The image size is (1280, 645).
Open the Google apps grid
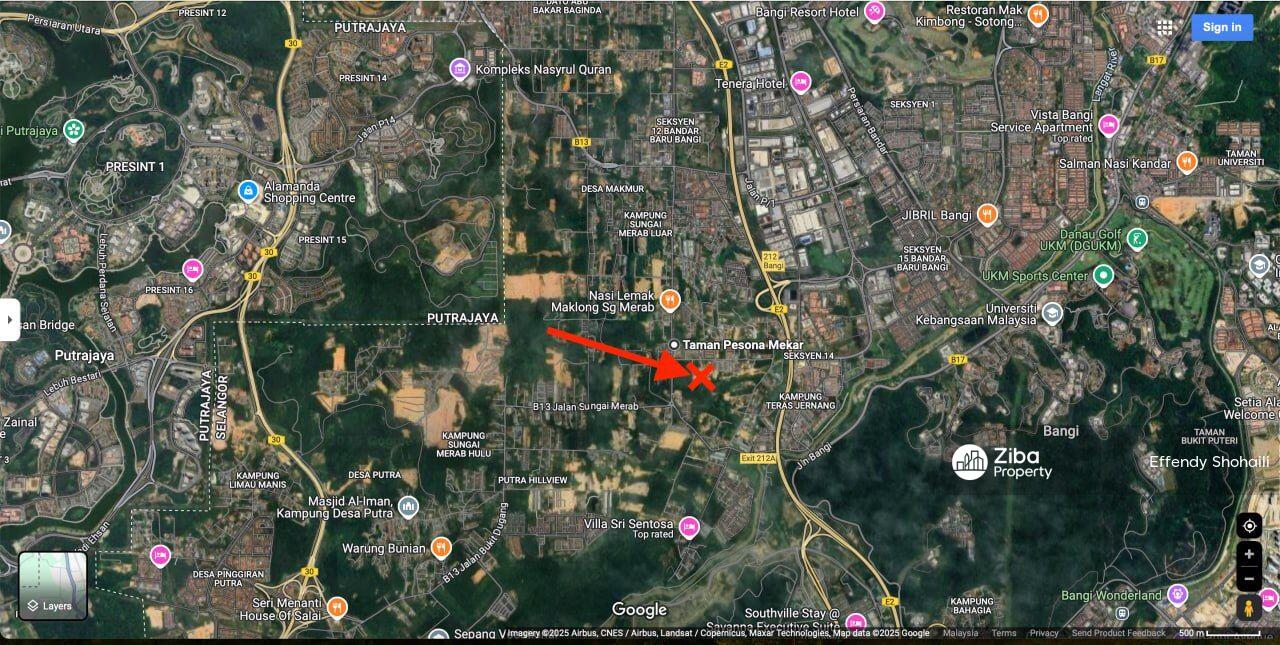coord(1165,28)
